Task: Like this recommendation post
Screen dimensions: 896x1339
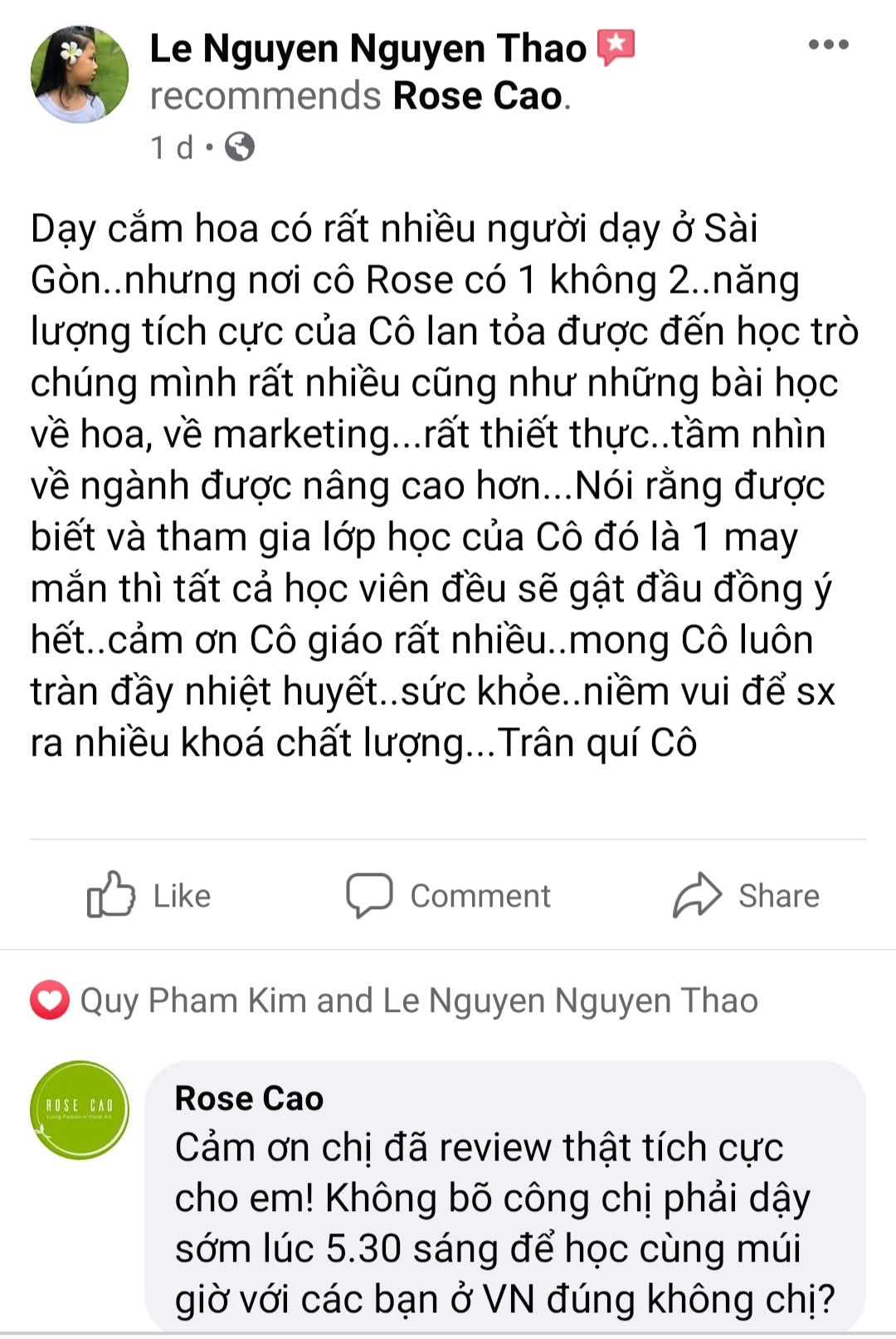Action: tap(149, 895)
